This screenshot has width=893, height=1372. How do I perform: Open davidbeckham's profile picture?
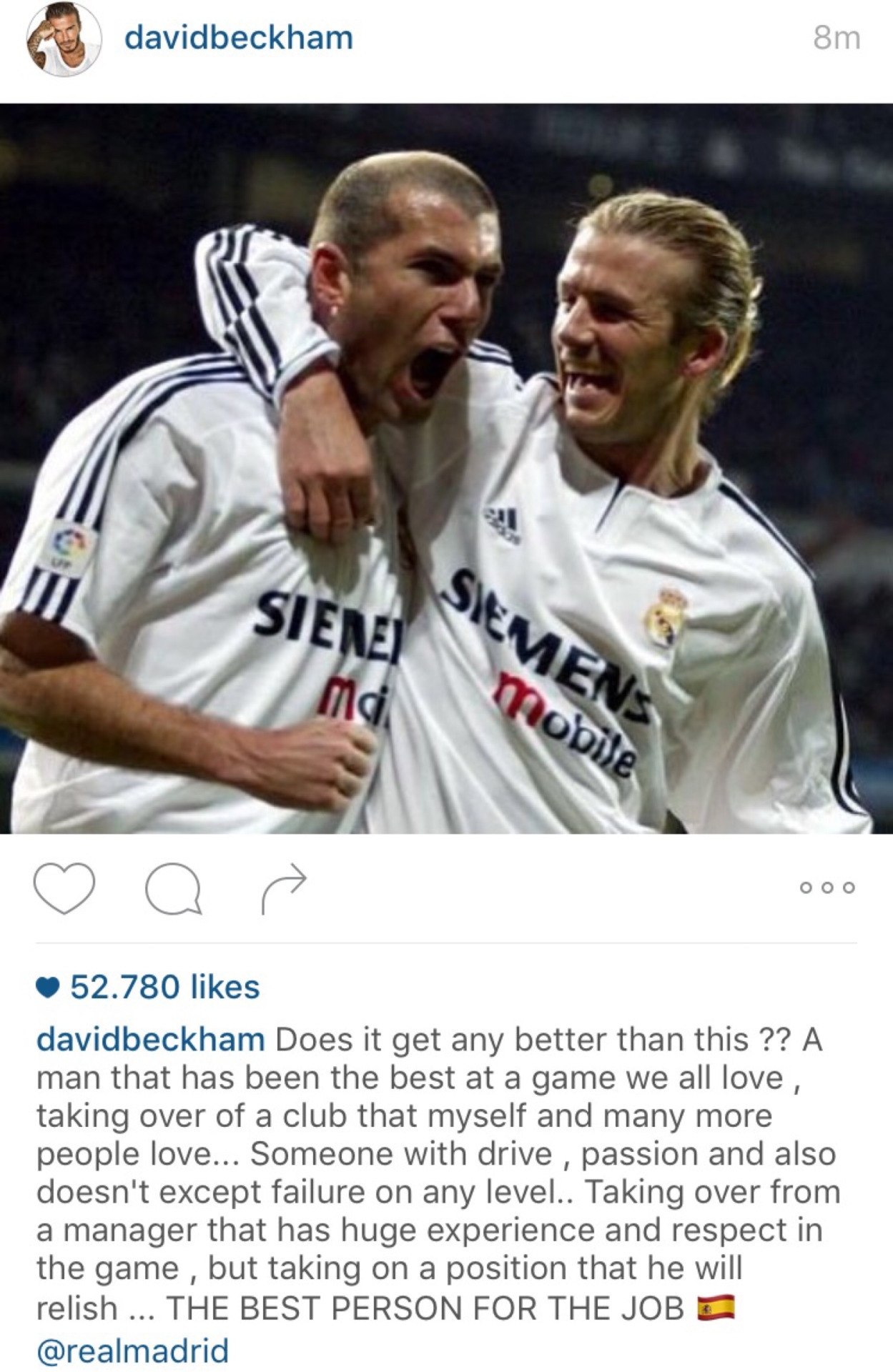[64, 39]
